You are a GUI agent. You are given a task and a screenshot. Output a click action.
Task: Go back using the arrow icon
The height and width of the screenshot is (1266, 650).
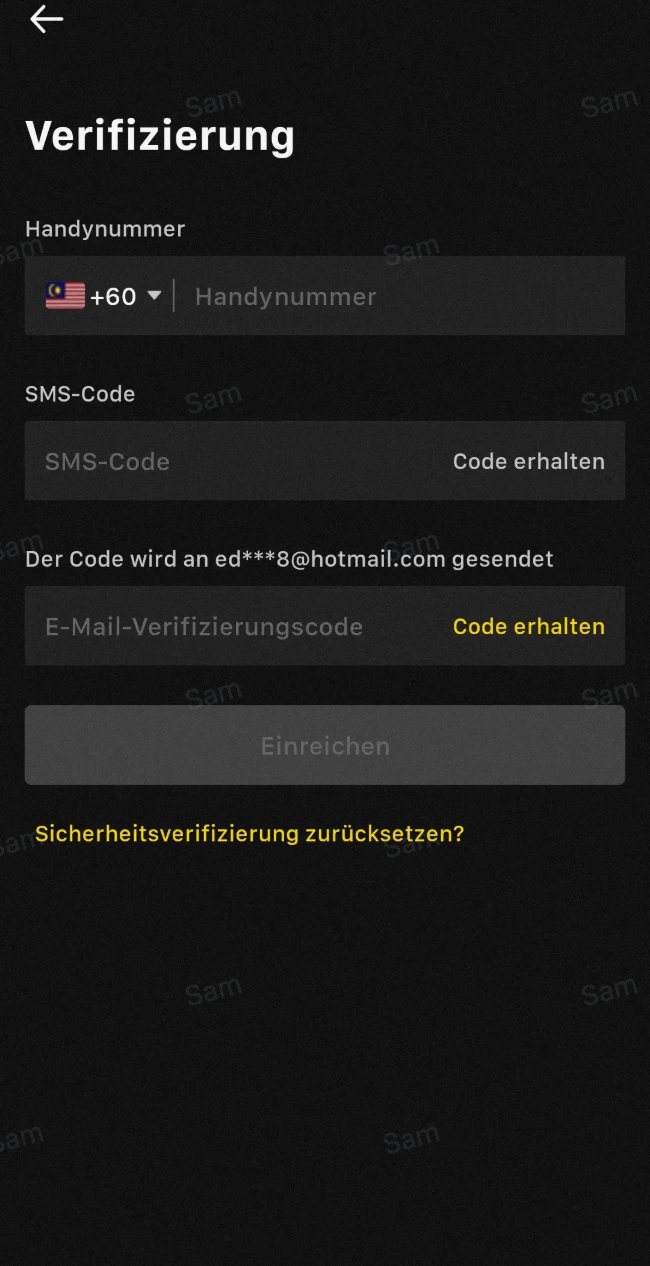(x=46, y=19)
